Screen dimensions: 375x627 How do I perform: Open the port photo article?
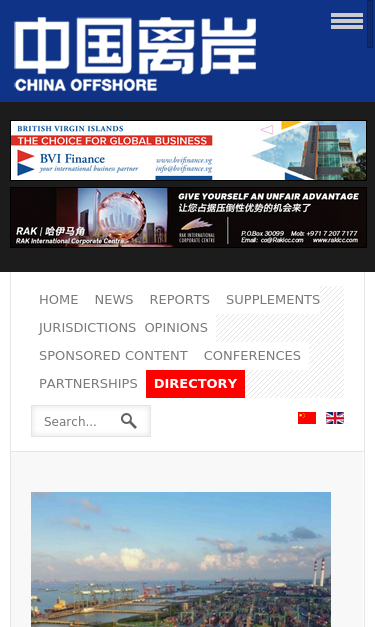click(181, 559)
